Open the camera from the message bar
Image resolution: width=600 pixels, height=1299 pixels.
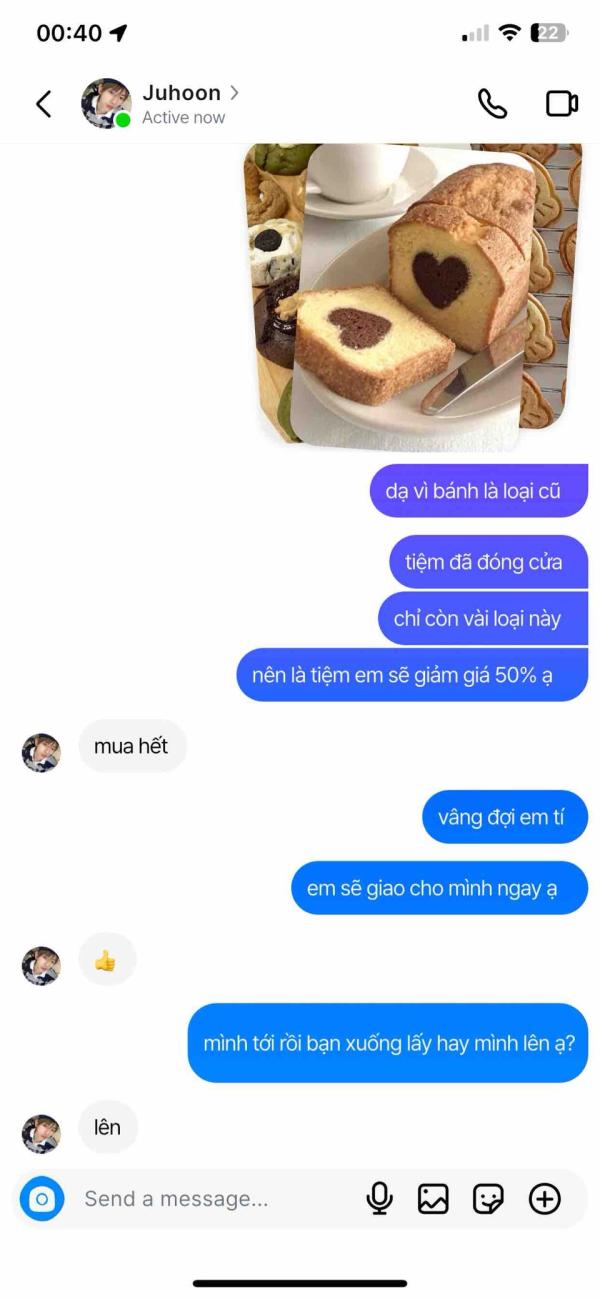pos(42,1198)
